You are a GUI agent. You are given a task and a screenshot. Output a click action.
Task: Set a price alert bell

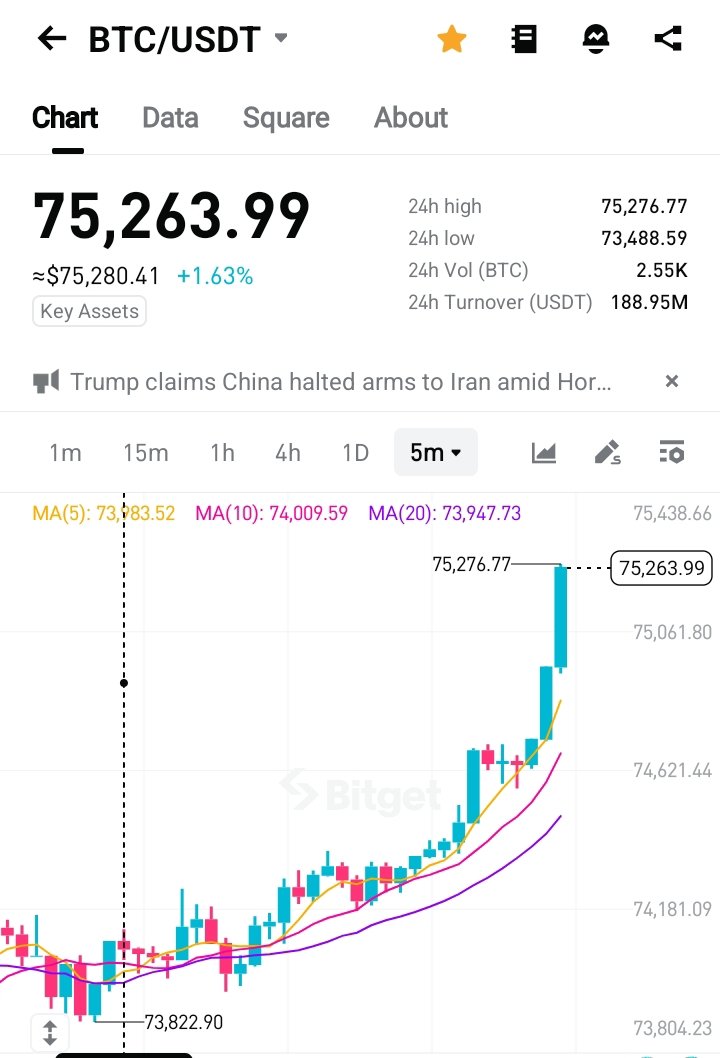click(x=596, y=39)
